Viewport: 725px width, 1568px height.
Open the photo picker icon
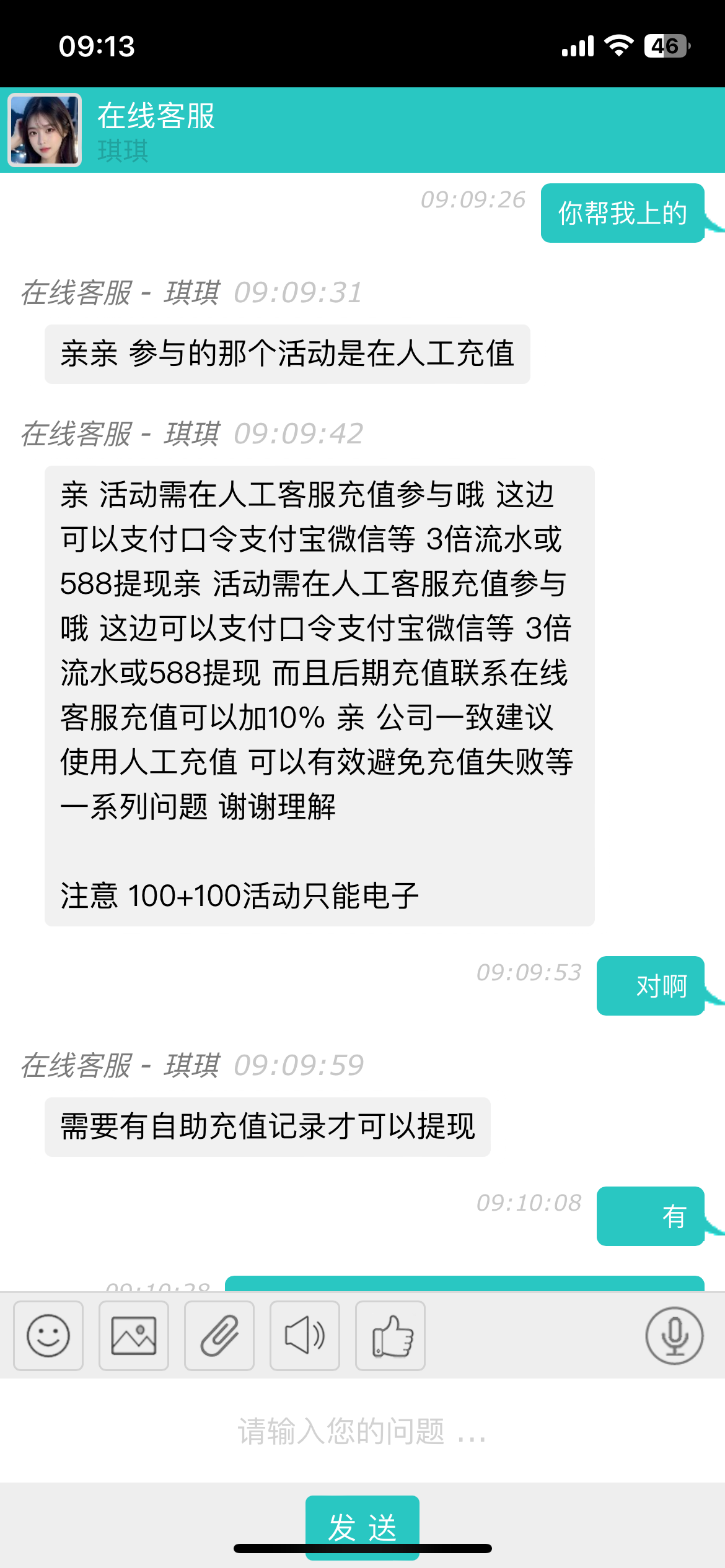click(x=134, y=1336)
